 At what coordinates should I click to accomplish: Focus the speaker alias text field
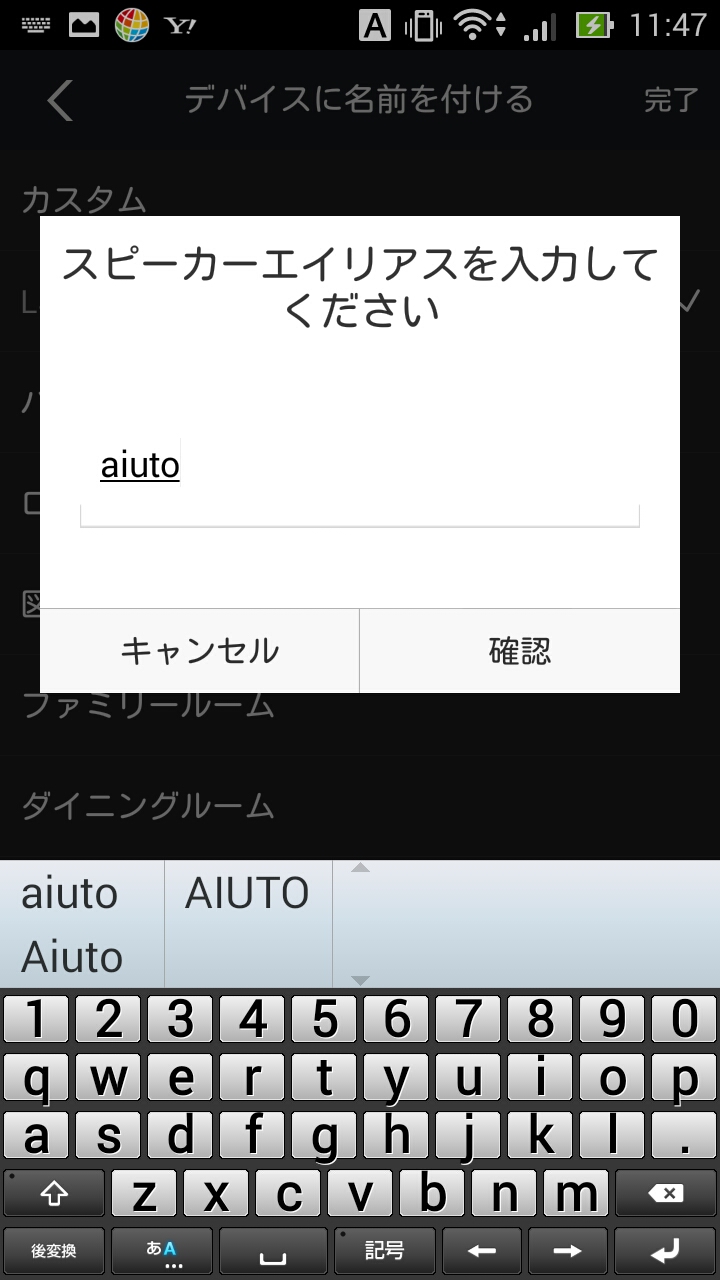tap(359, 480)
